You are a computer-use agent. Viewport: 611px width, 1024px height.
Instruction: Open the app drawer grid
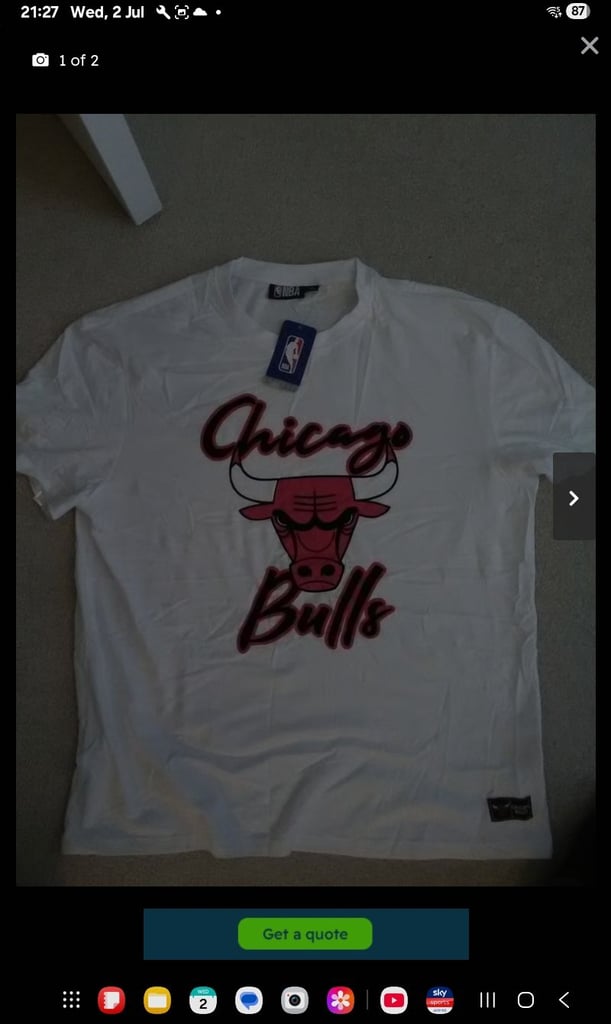71,1000
